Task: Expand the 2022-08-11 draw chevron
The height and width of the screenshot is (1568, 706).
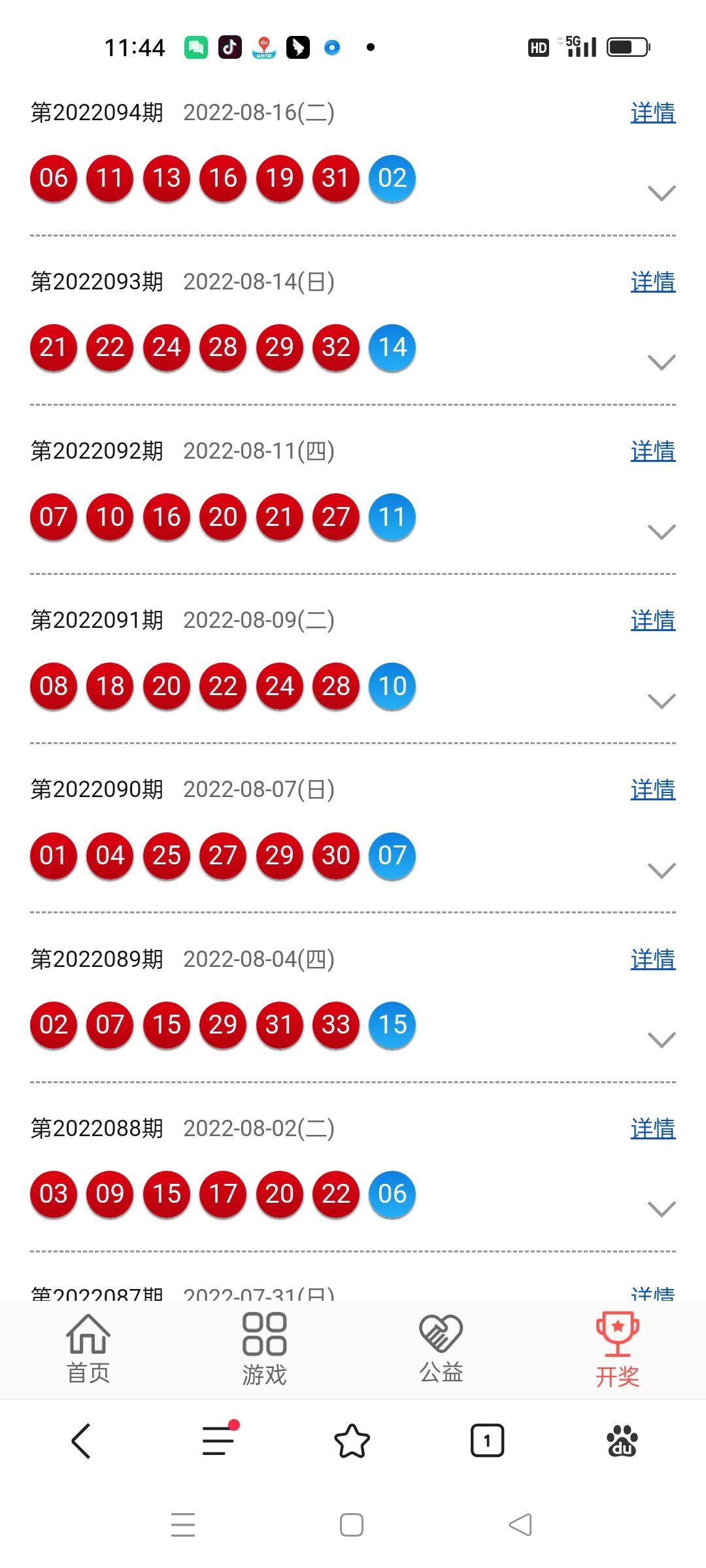Action: point(661,532)
